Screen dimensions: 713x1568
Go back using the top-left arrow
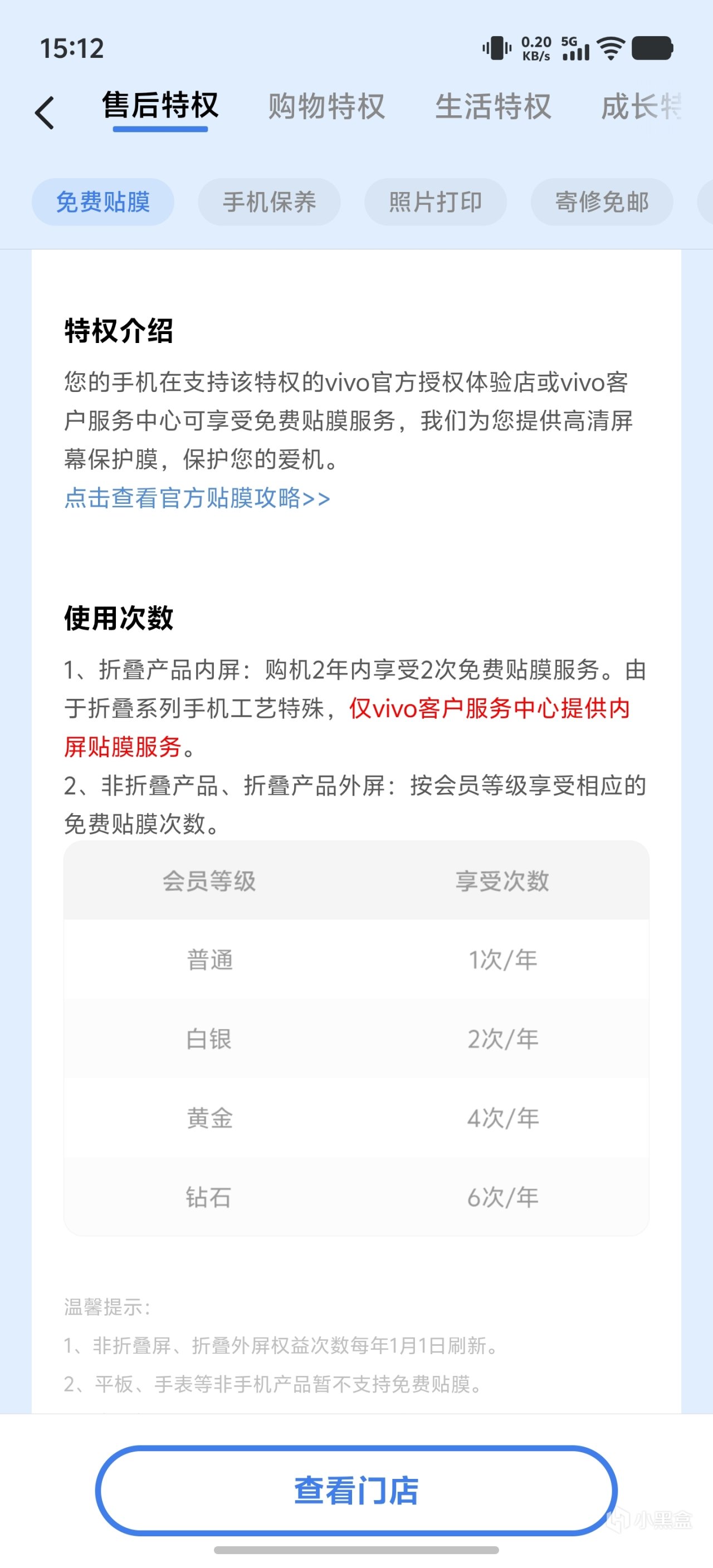(45, 112)
